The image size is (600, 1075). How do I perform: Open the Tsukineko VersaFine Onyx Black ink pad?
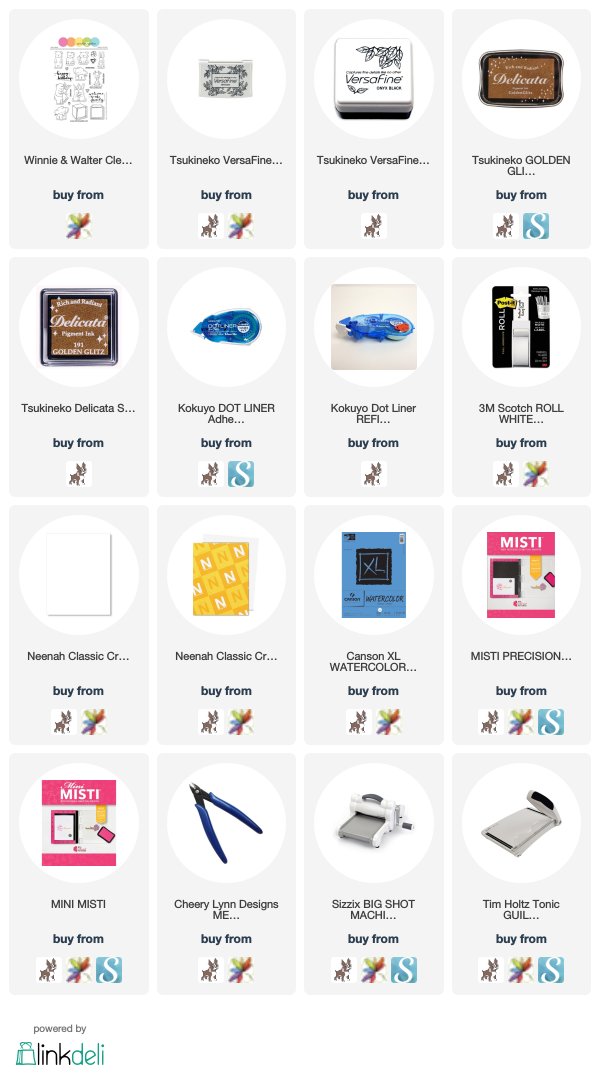(x=373, y=80)
